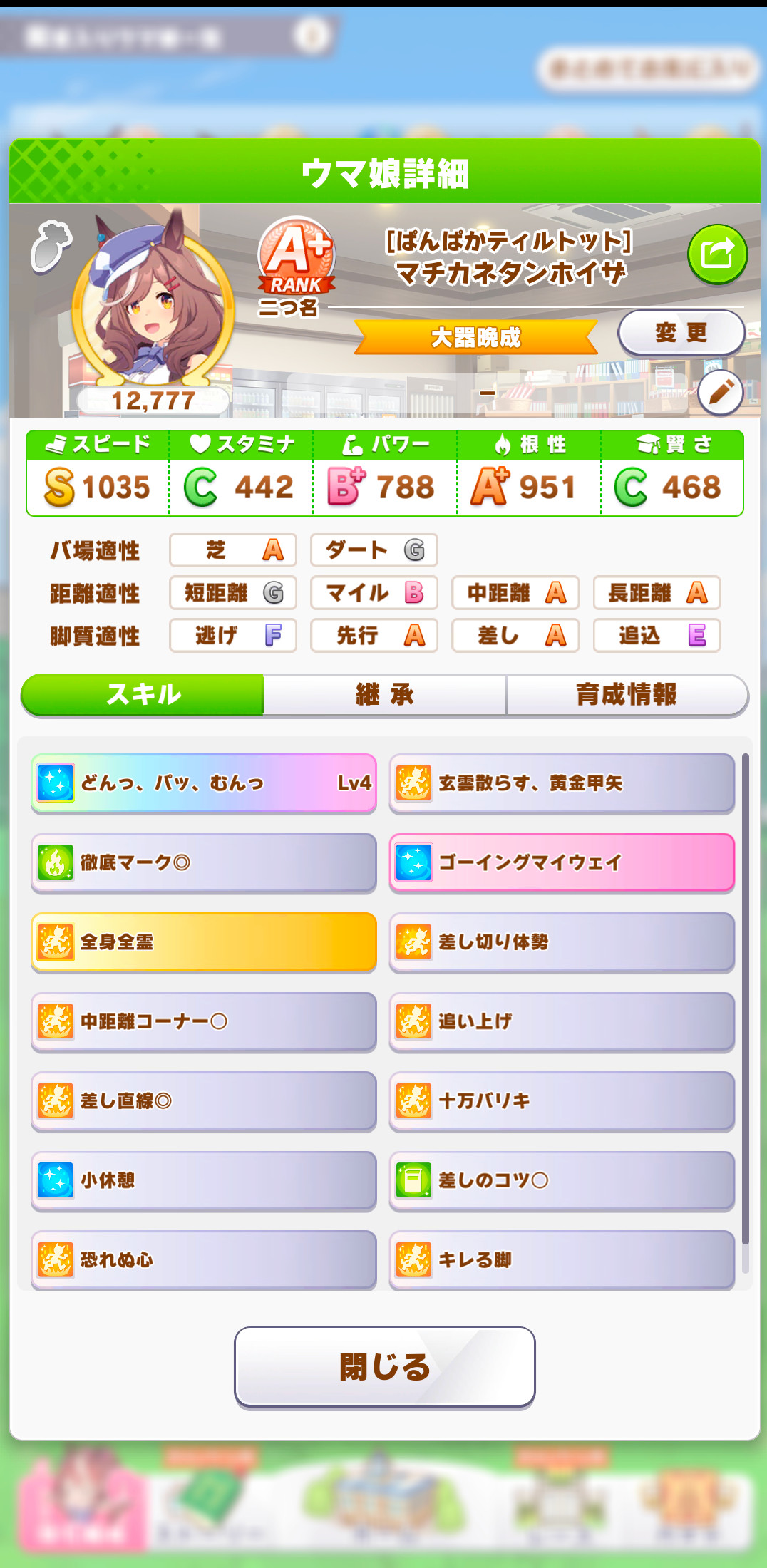View the 小休憩 skill

point(204,1180)
